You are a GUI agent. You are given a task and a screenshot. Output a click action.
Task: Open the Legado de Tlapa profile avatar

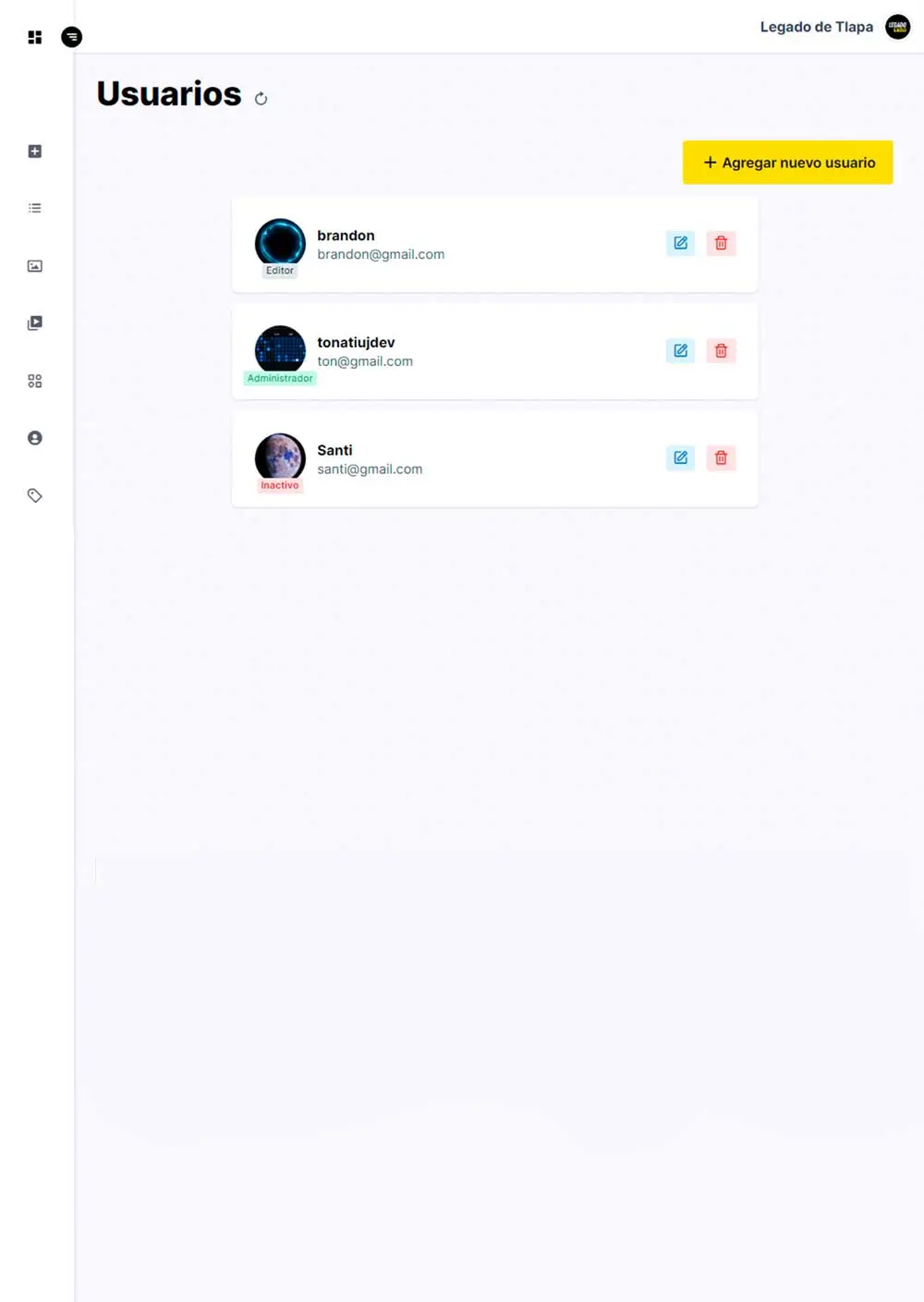897,27
